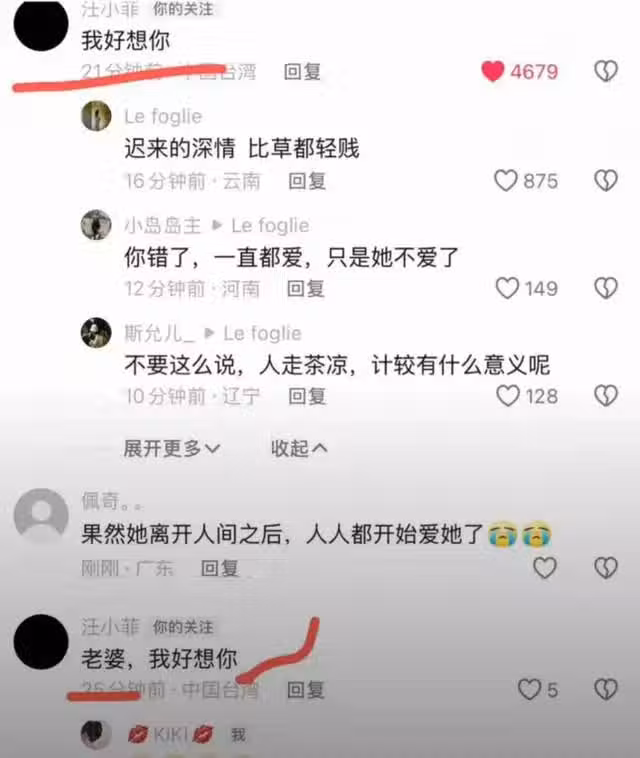The height and width of the screenshot is (758, 640).
Task: Open 佩奇。。's profile avatar
Action: [42, 516]
